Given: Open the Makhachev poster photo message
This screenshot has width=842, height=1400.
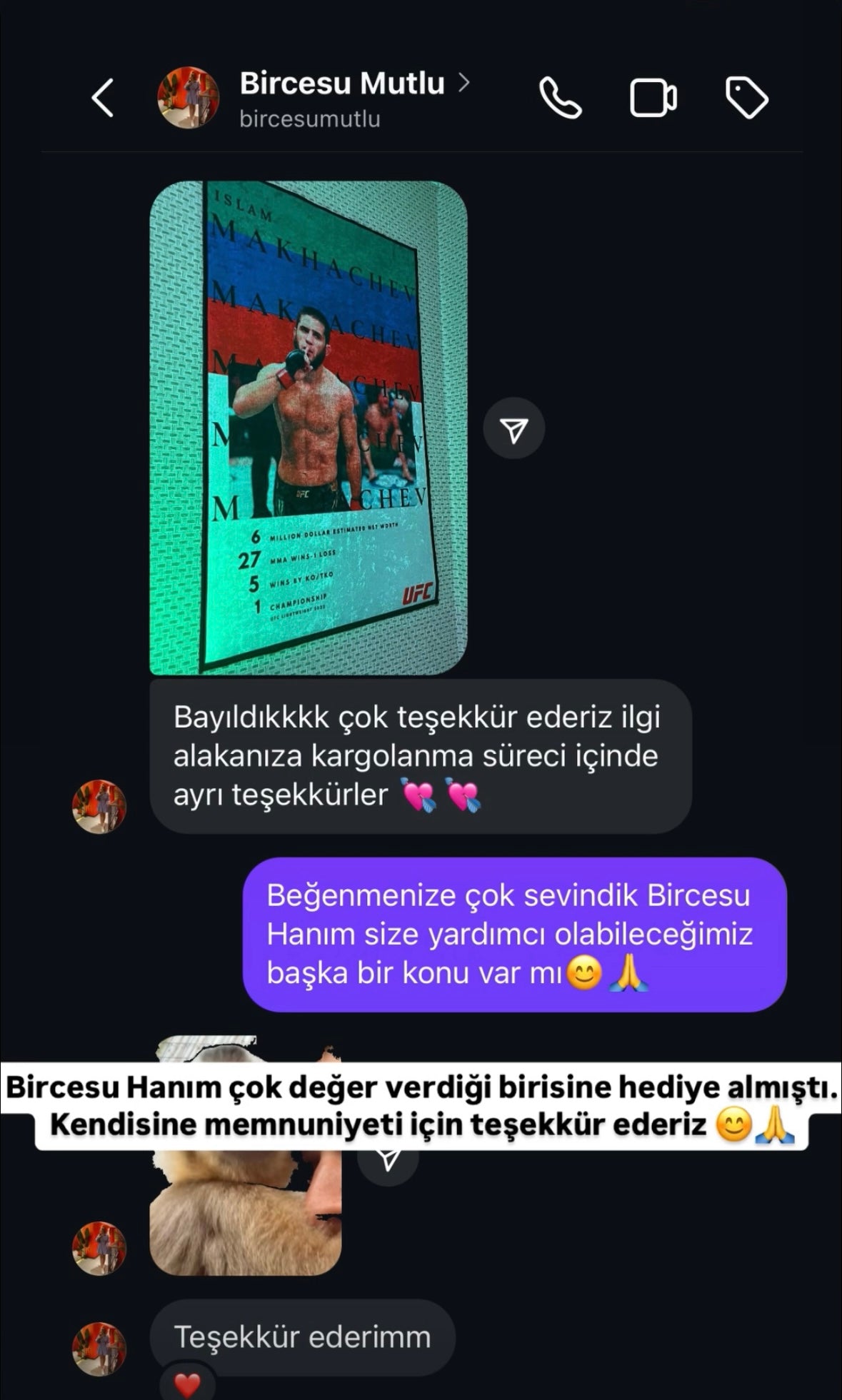Looking at the screenshot, I should click(308, 427).
